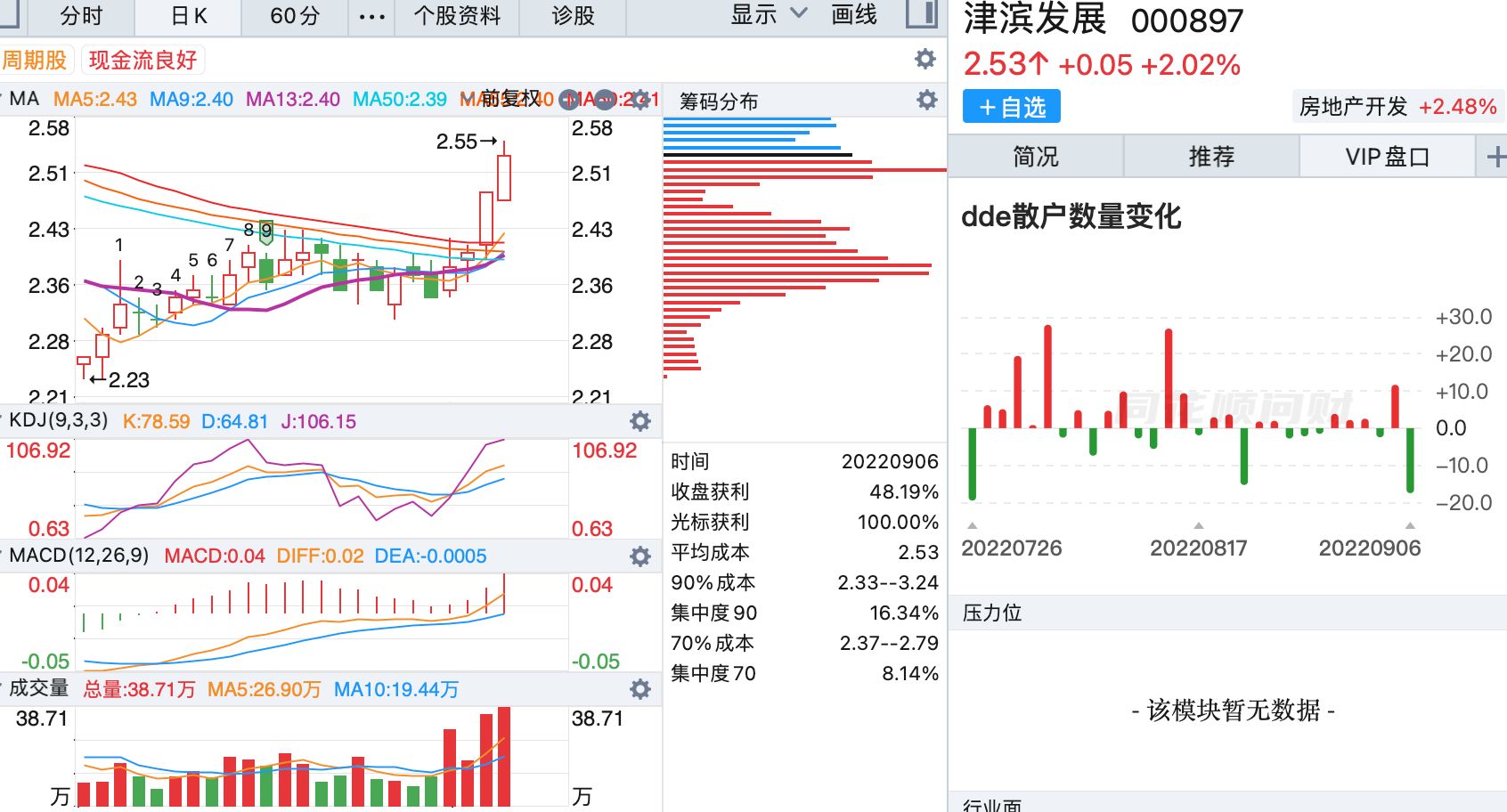This screenshot has height=812, width=1507.
Task: Switch to the VIP盘口 tab
Action: click(1387, 157)
